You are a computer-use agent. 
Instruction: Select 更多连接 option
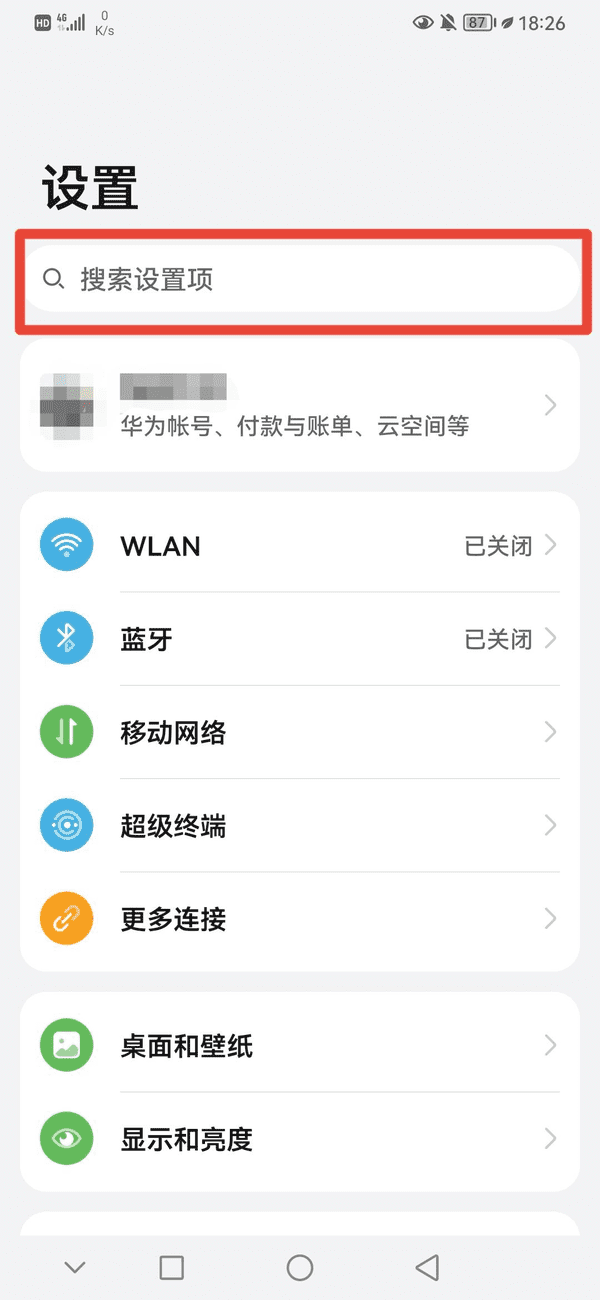[300, 919]
